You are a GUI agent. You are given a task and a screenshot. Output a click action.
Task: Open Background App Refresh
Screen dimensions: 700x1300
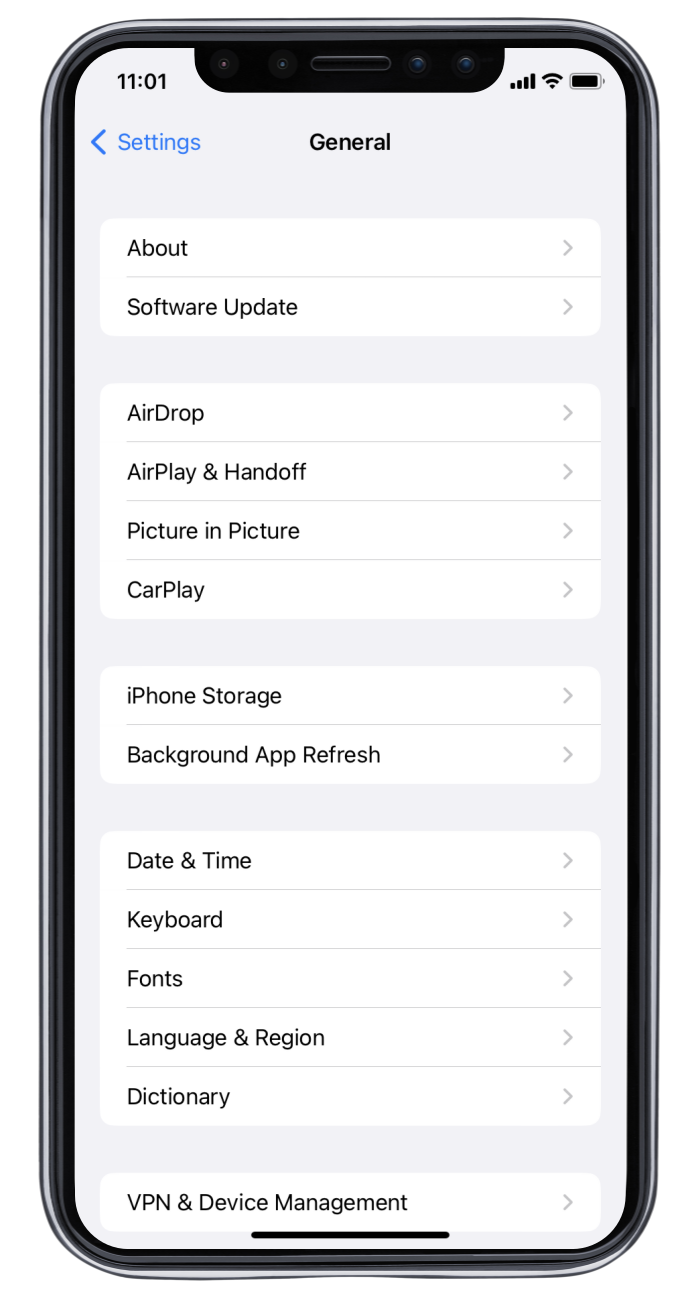click(x=350, y=755)
